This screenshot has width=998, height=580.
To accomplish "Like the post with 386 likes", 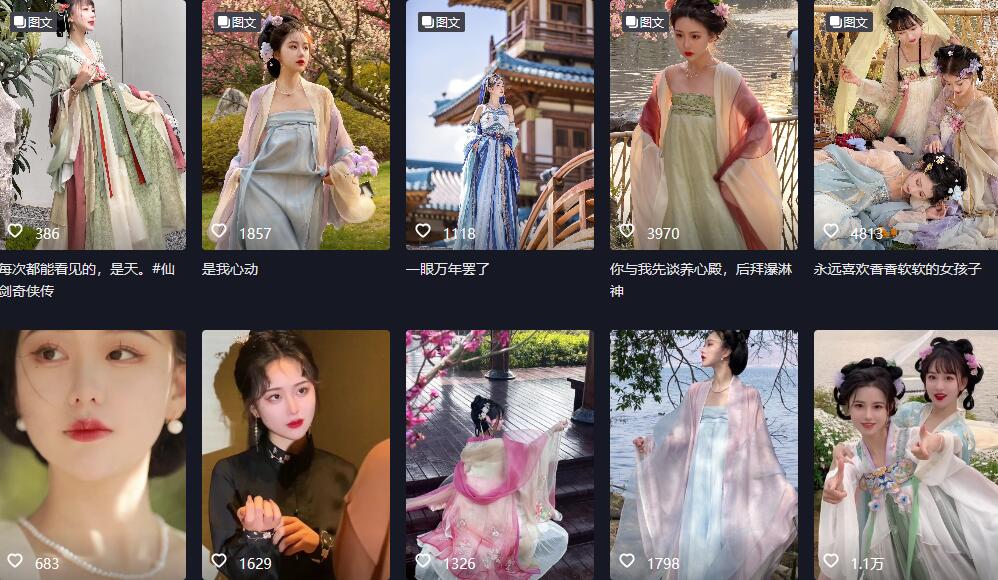I will pyautogui.click(x=15, y=232).
